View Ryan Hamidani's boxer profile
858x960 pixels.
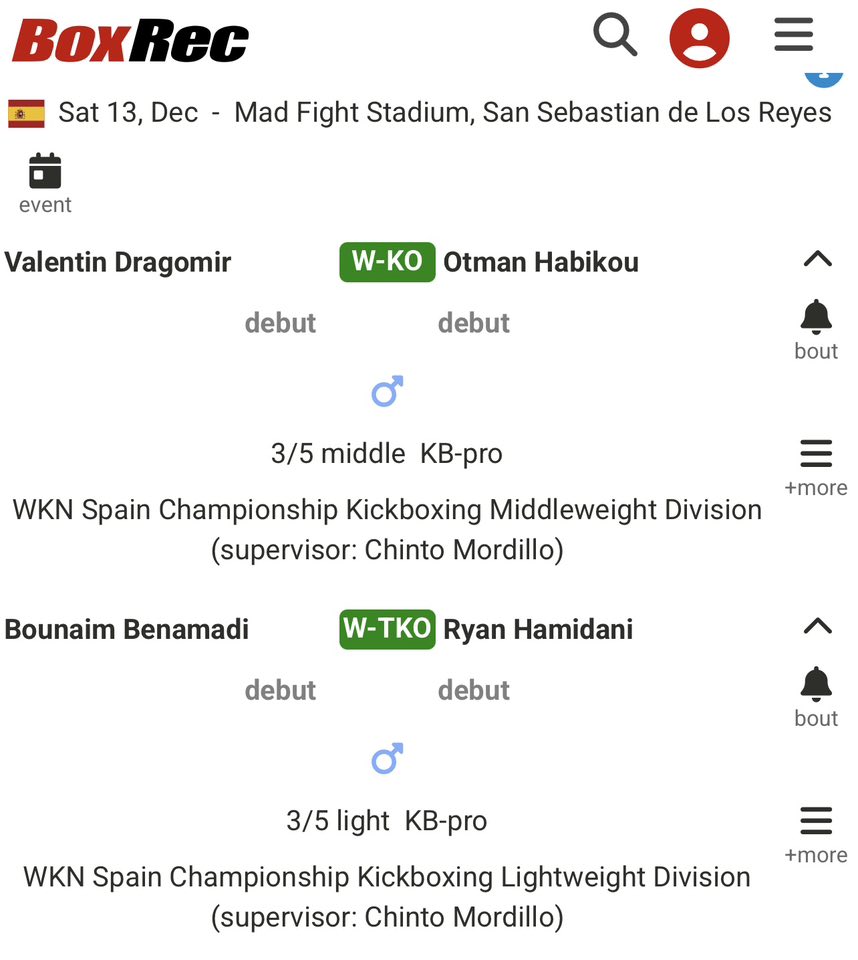click(x=538, y=630)
